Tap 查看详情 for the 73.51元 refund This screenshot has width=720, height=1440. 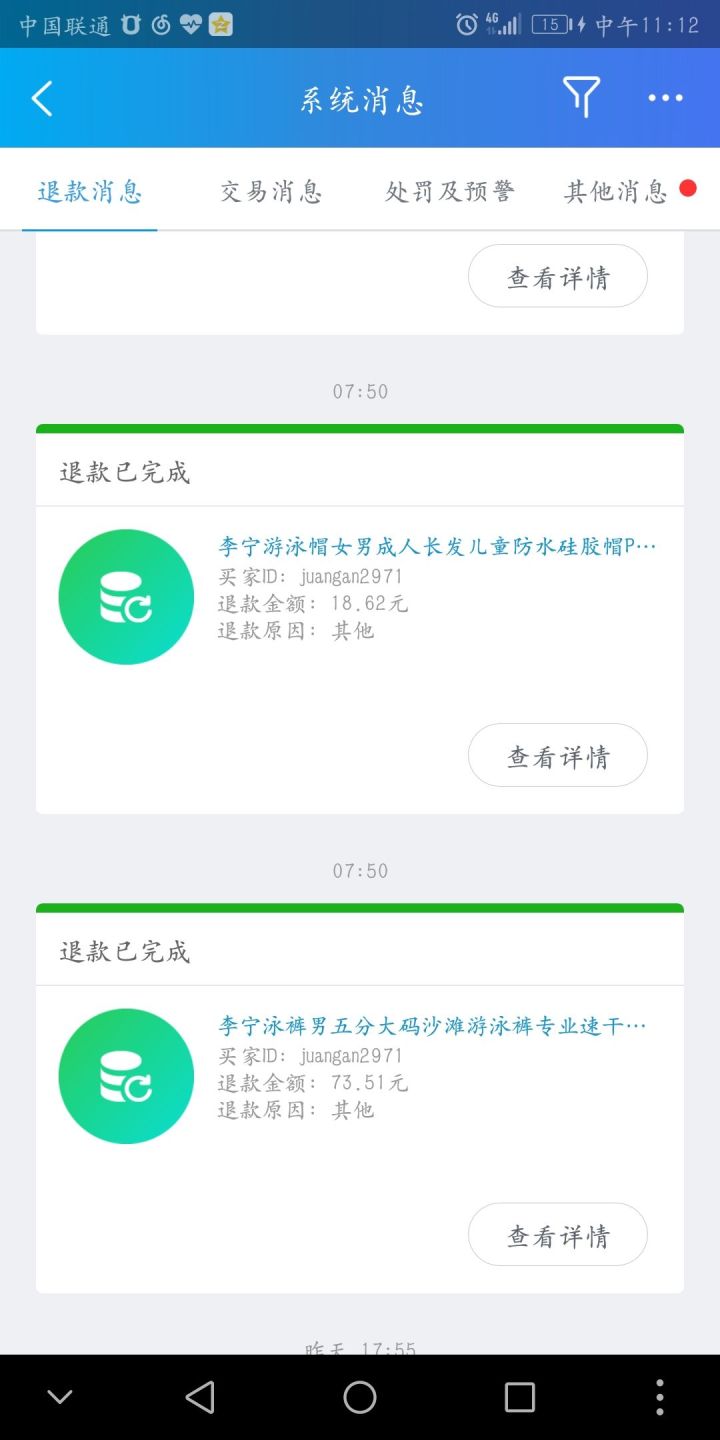click(x=558, y=1235)
